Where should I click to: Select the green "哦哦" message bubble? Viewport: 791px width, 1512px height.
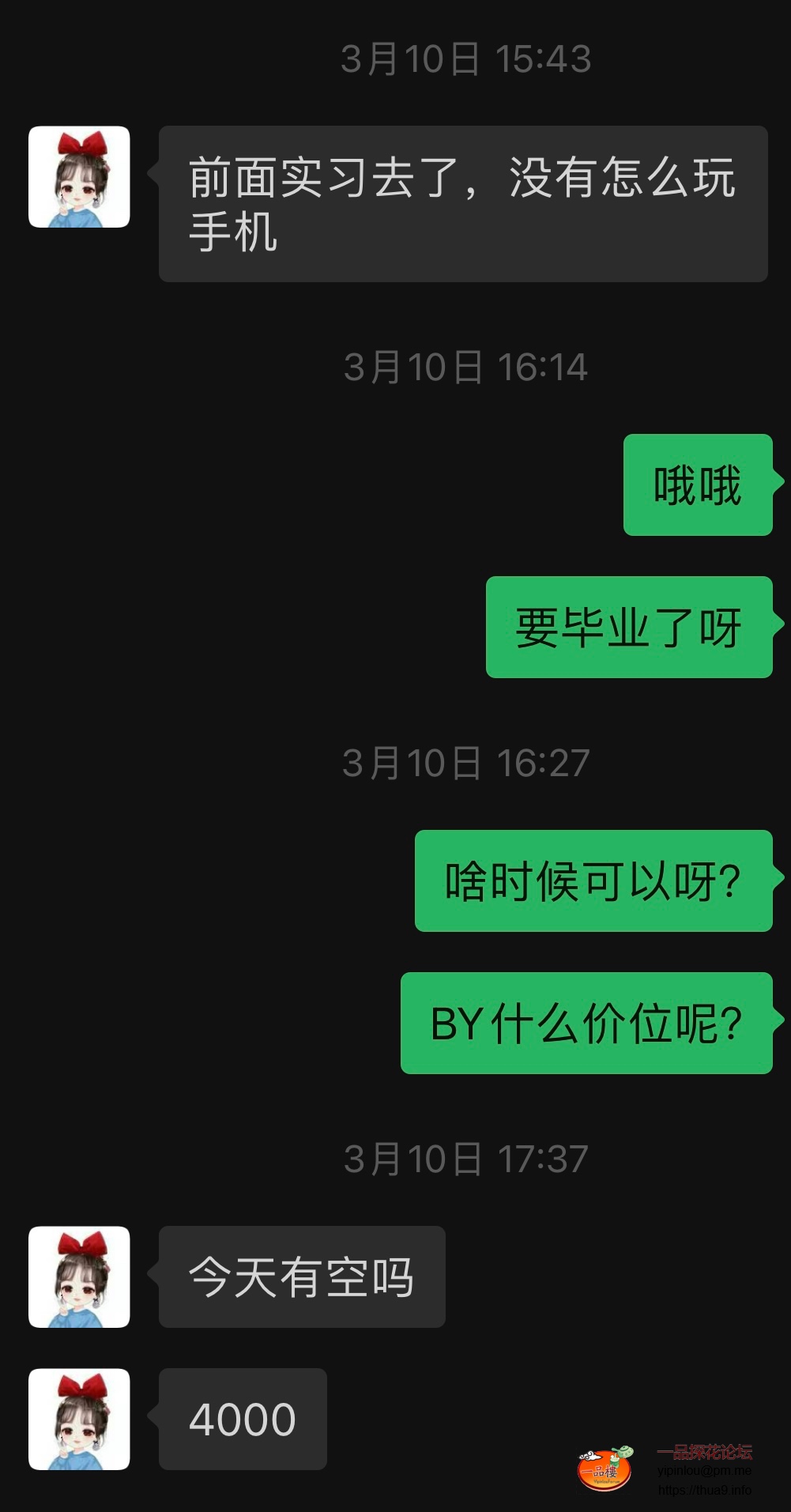(x=697, y=485)
